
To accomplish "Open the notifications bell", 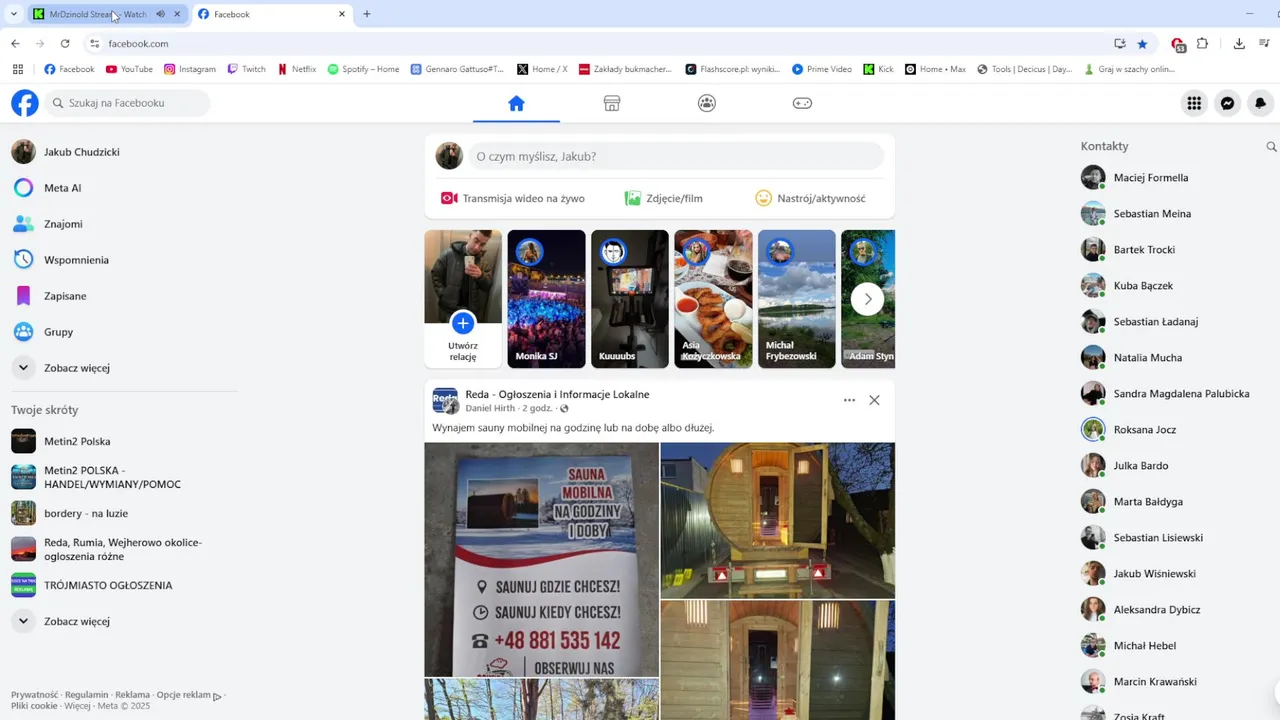I will 1260,103.
